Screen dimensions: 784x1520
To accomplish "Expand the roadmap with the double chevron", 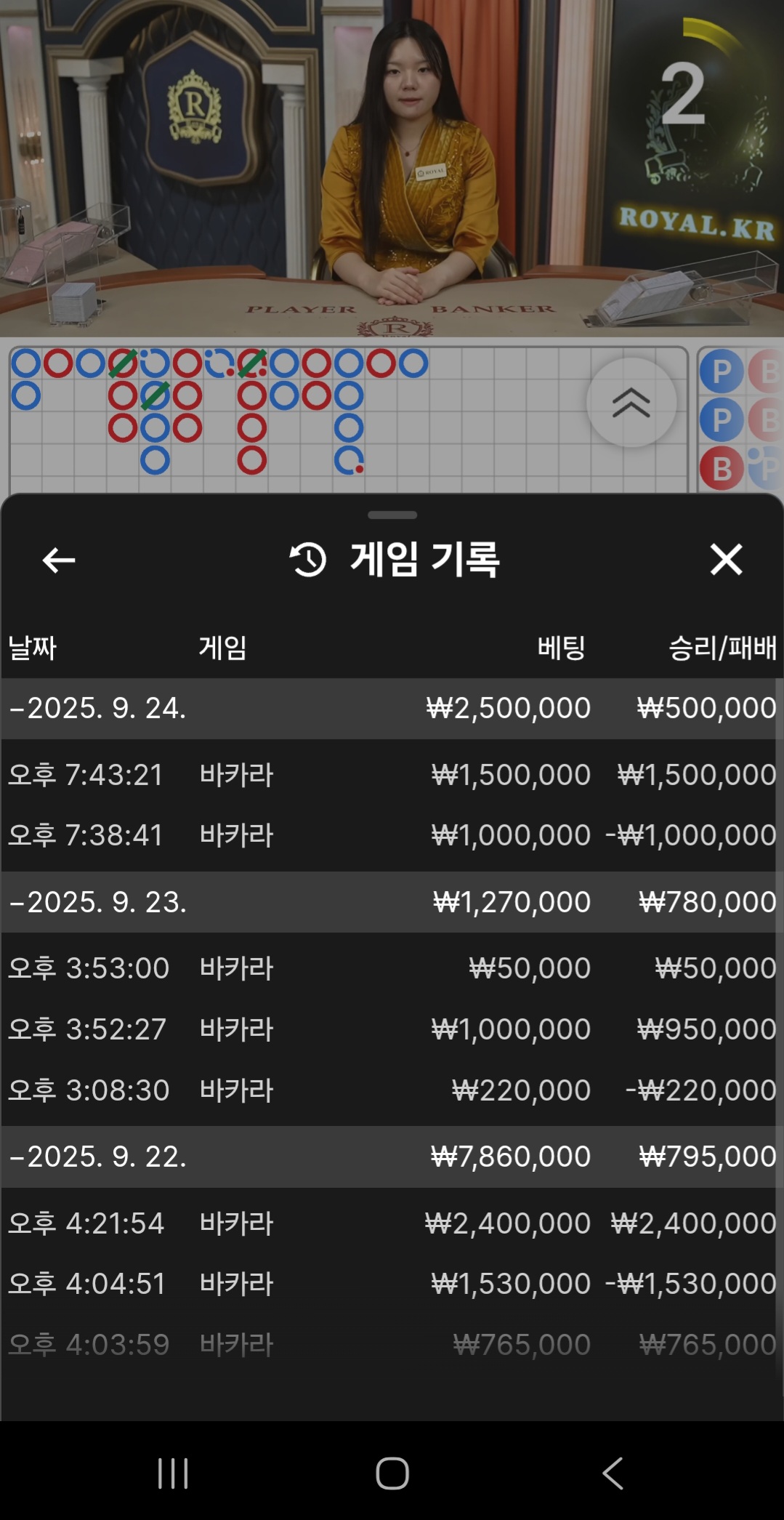I will pyautogui.click(x=631, y=402).
